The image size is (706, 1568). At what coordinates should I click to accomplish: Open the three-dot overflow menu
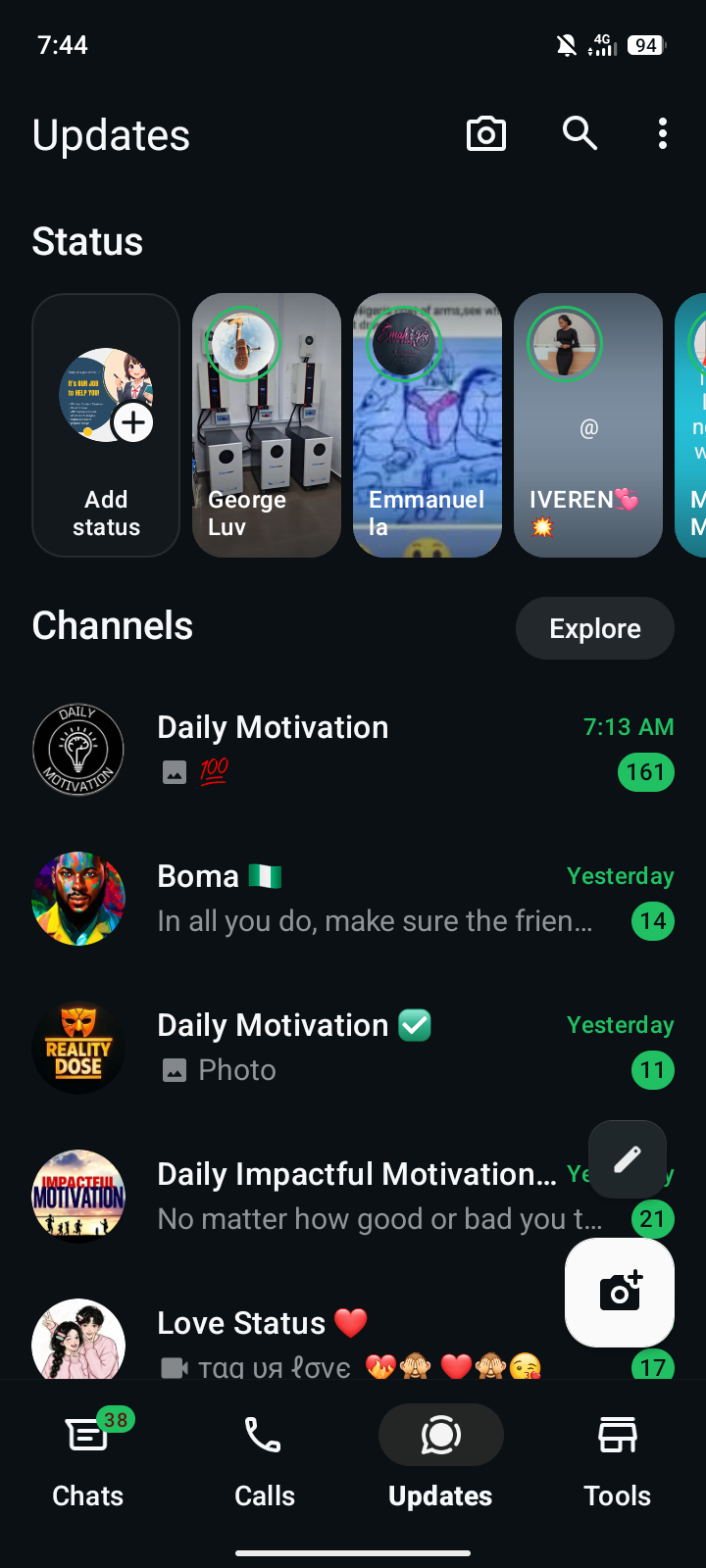[x=663, y=133]
